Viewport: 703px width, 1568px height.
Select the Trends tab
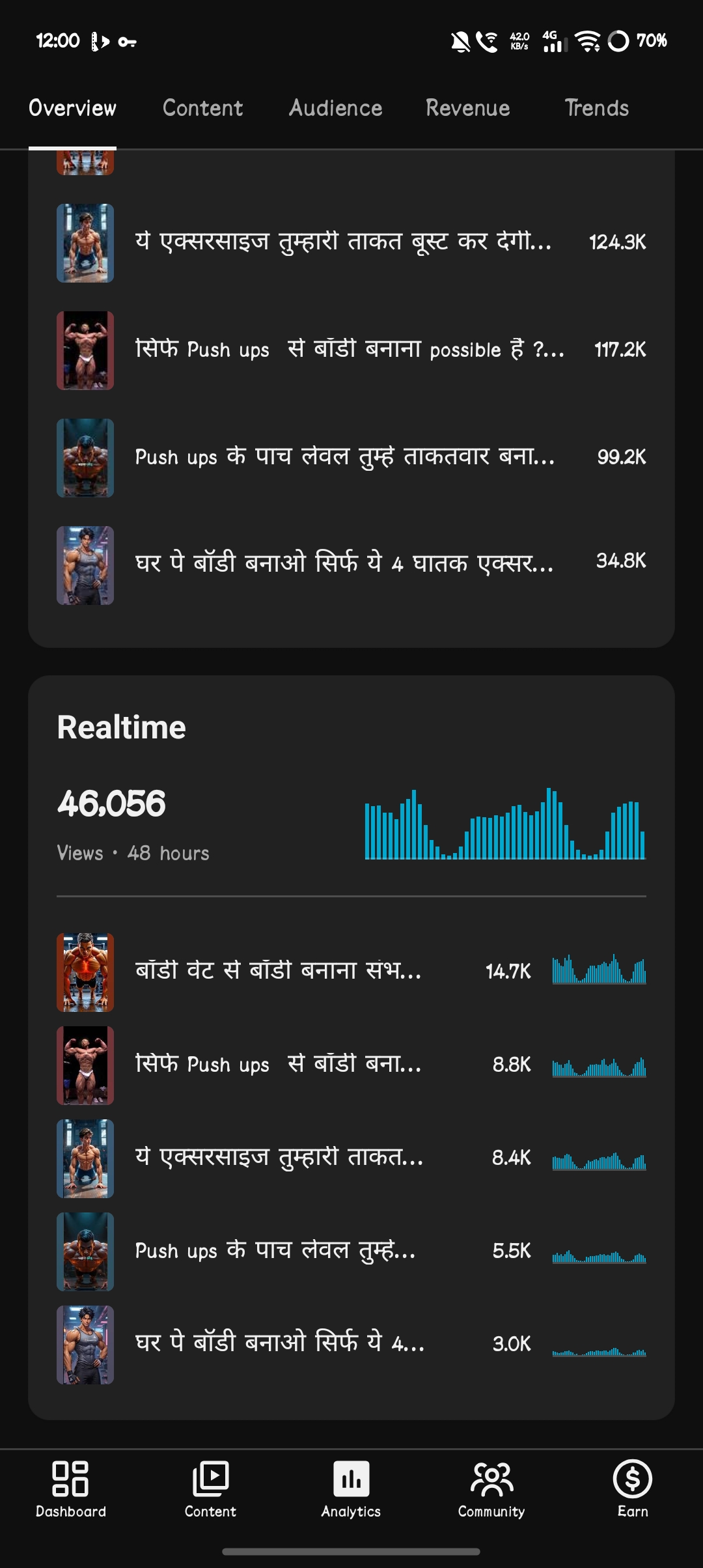[597, 108]
